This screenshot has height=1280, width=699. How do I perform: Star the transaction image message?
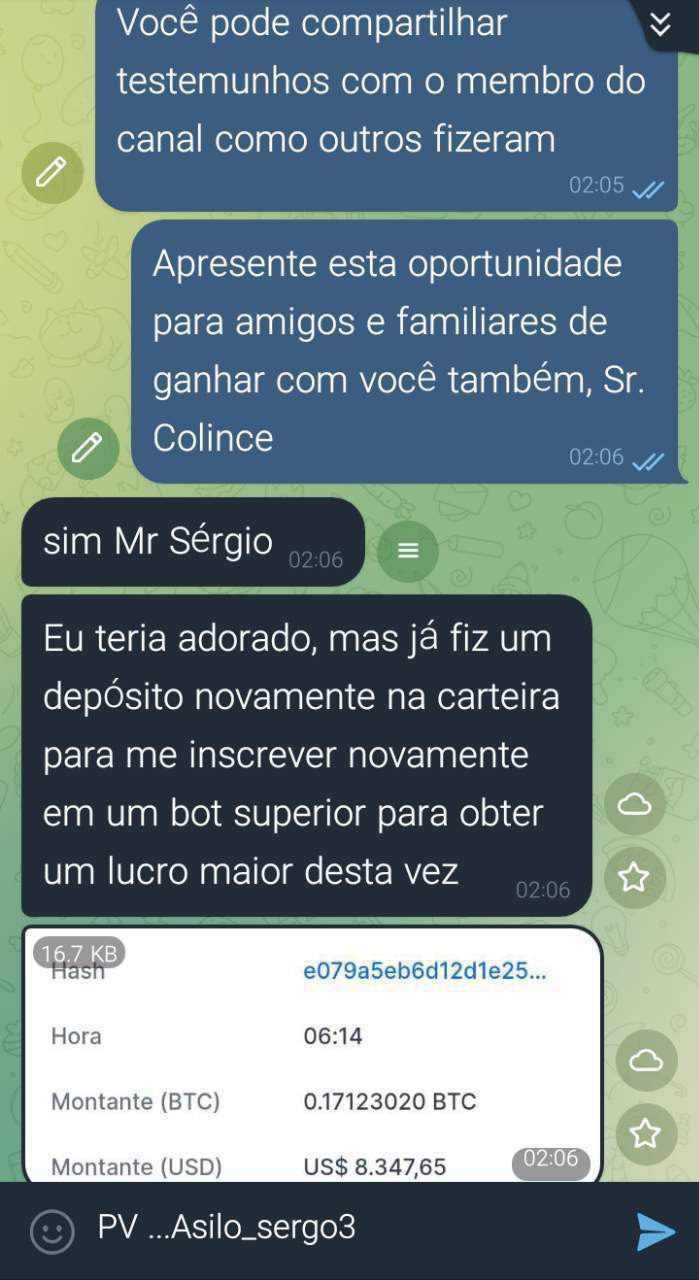tap(646, 1134)
